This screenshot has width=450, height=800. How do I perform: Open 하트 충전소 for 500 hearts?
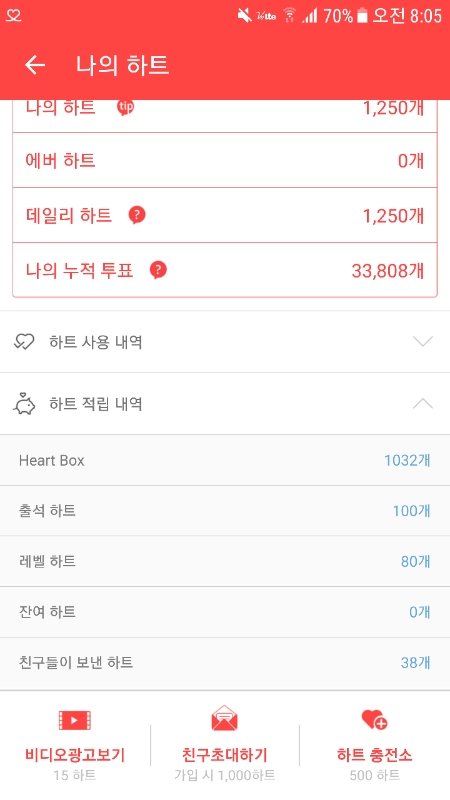pos(374,744)
